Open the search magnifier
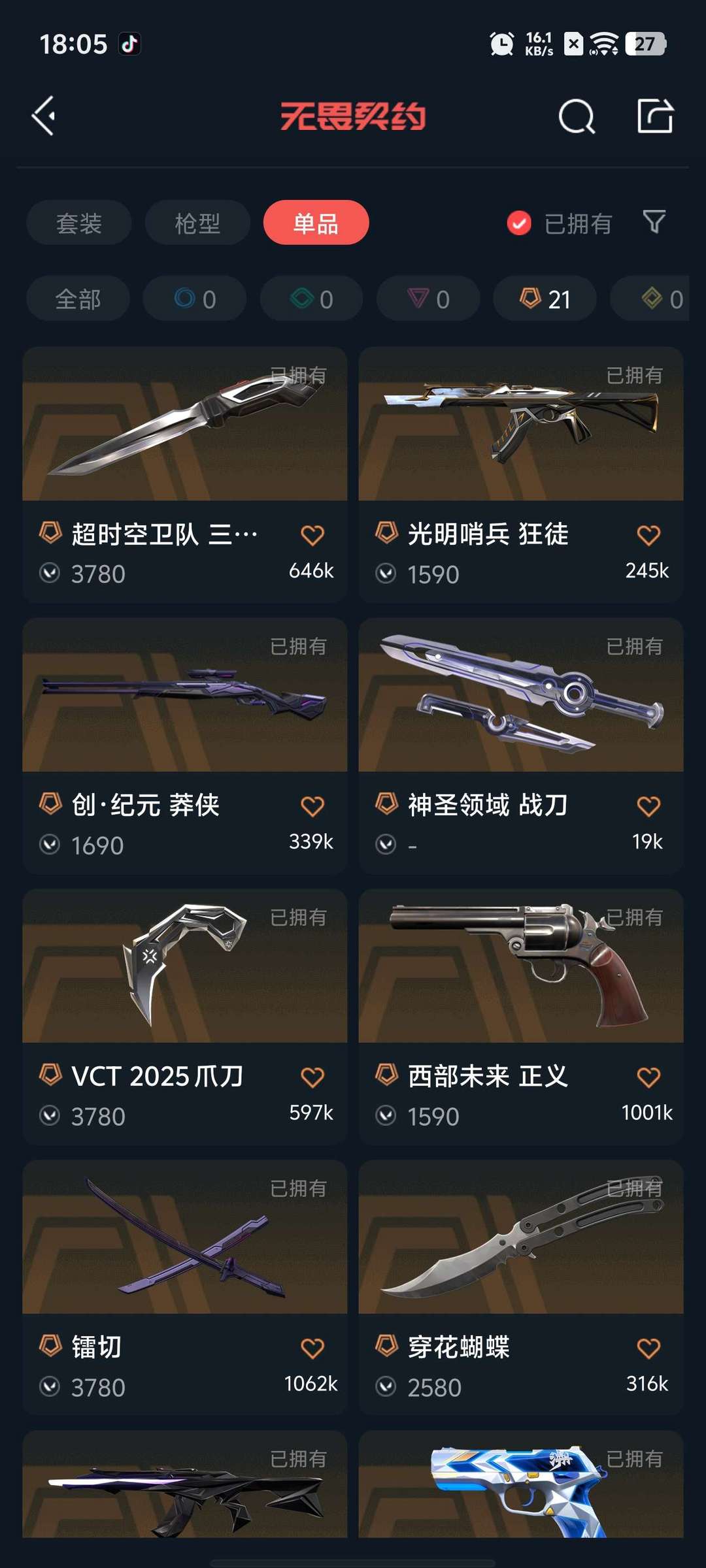 click(577, 116)
